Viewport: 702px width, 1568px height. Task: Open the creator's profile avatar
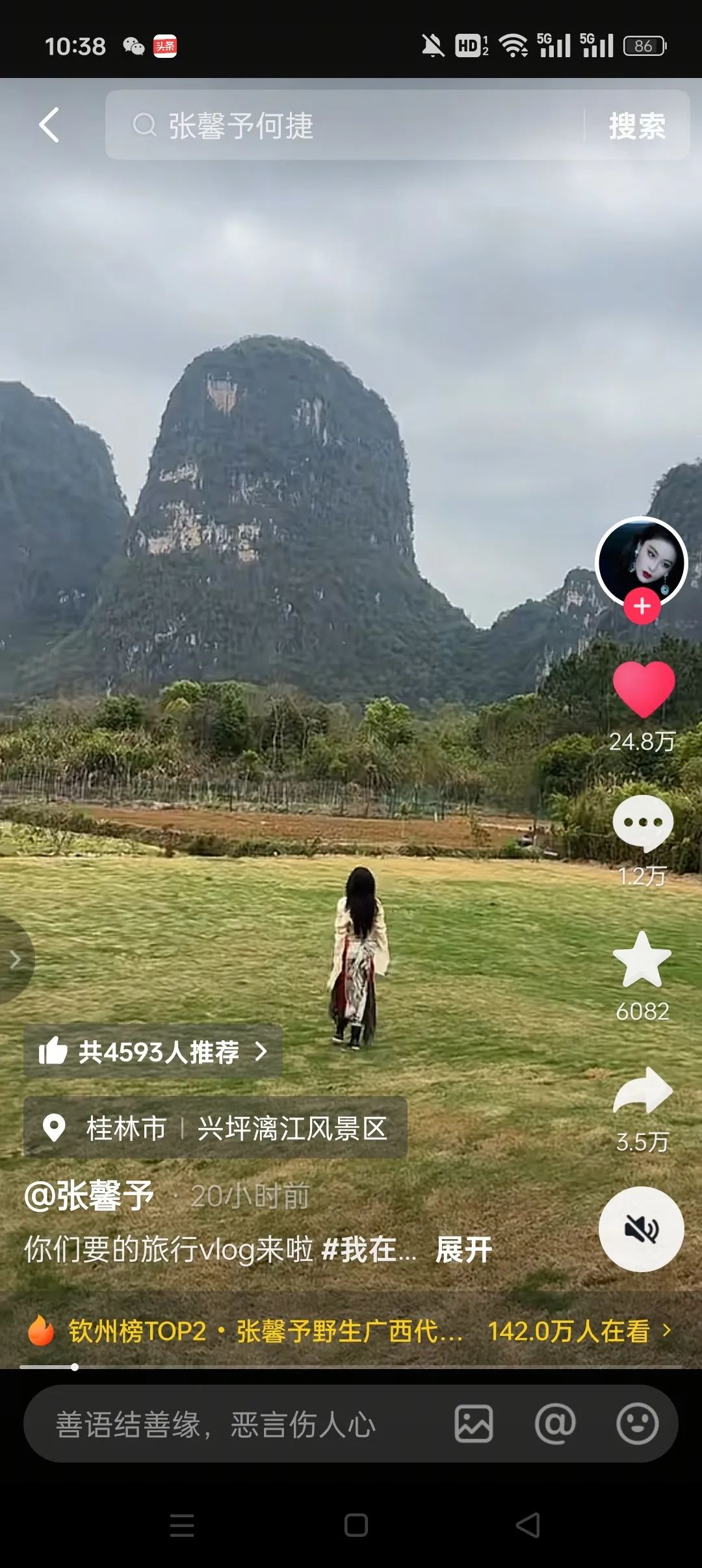coord(641,562)
